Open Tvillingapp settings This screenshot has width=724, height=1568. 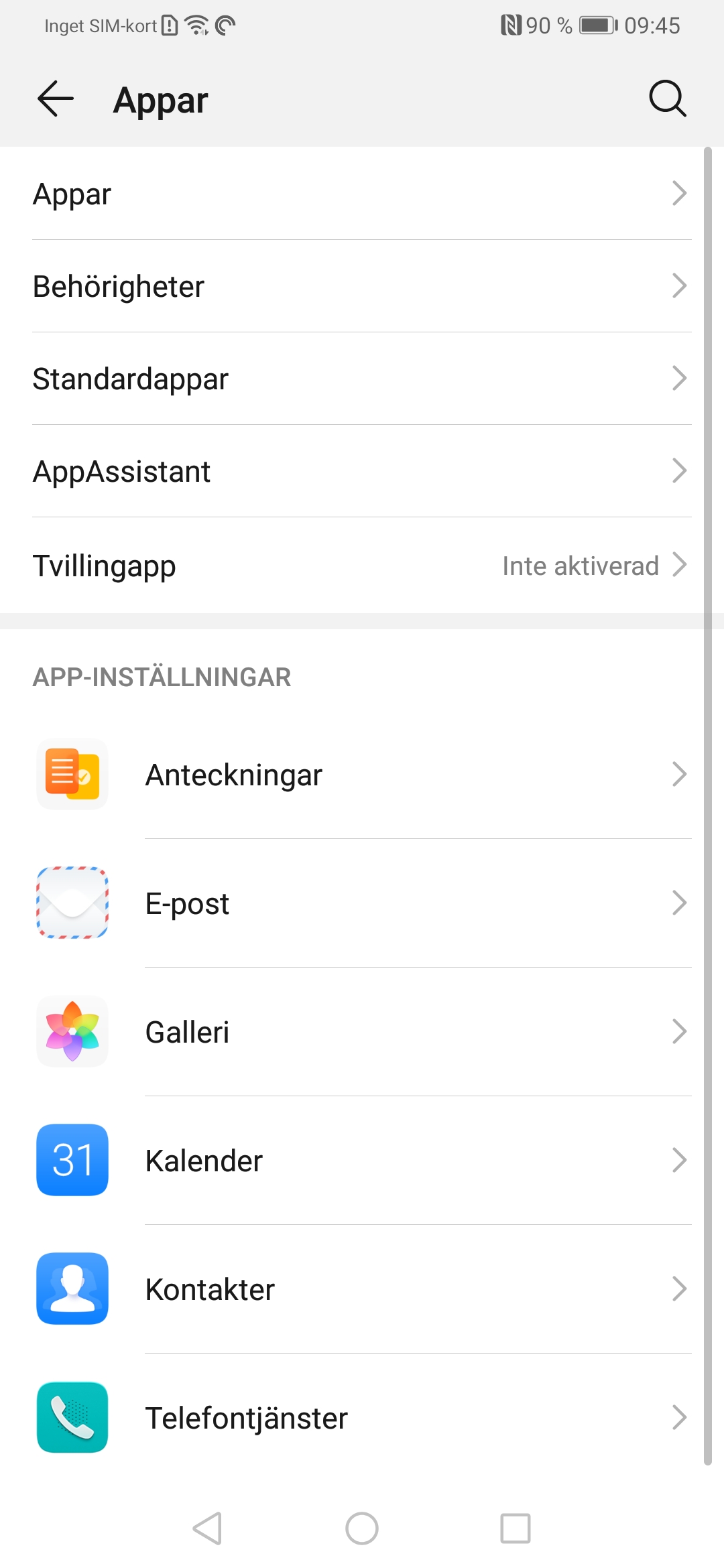click(362, 565)
